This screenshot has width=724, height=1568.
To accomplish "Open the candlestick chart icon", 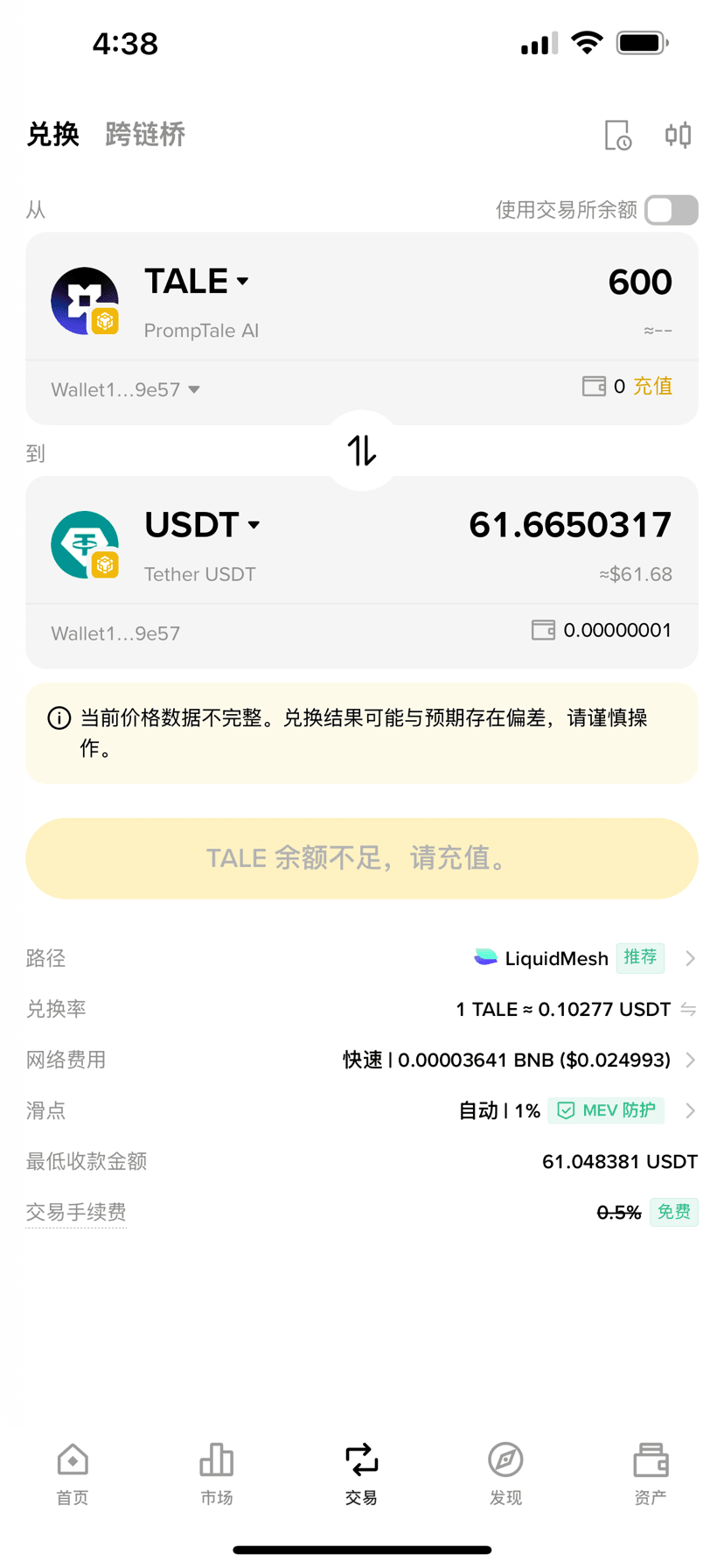I will coord(678,135).
